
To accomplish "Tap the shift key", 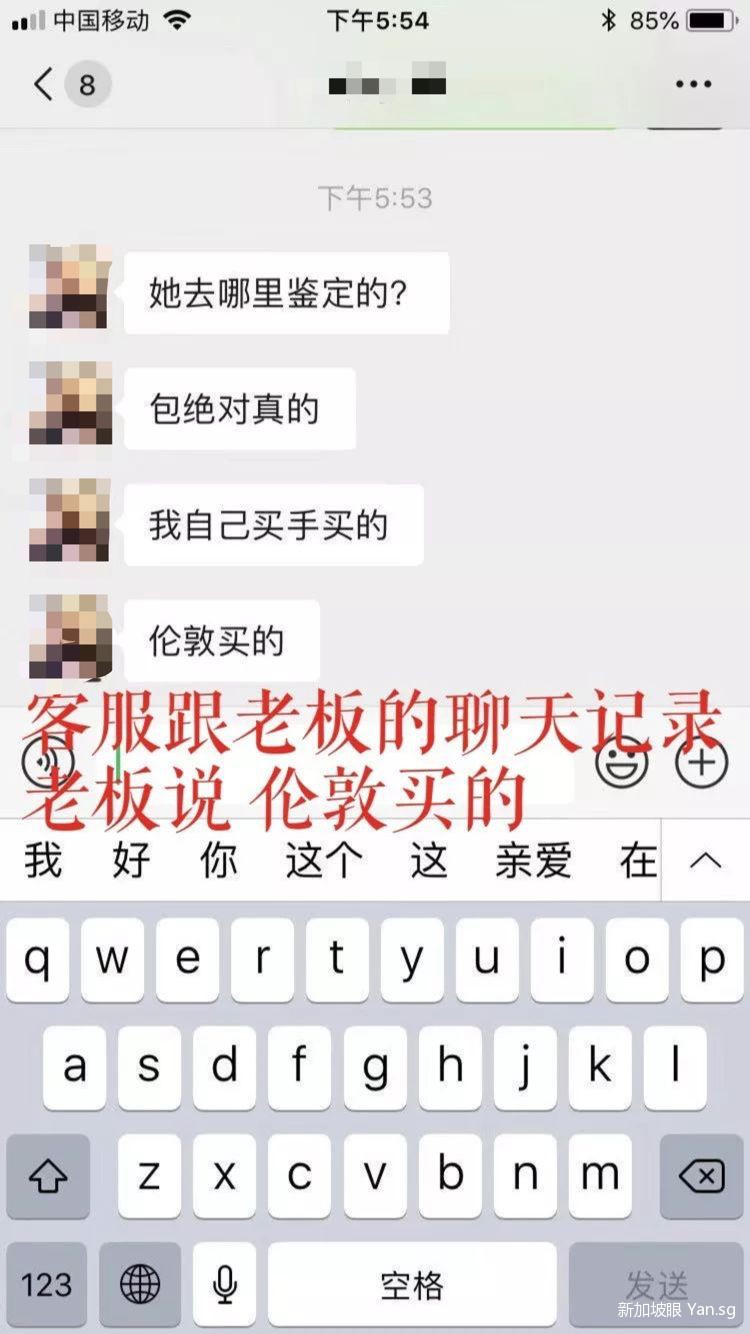I will coord(48,1176).
